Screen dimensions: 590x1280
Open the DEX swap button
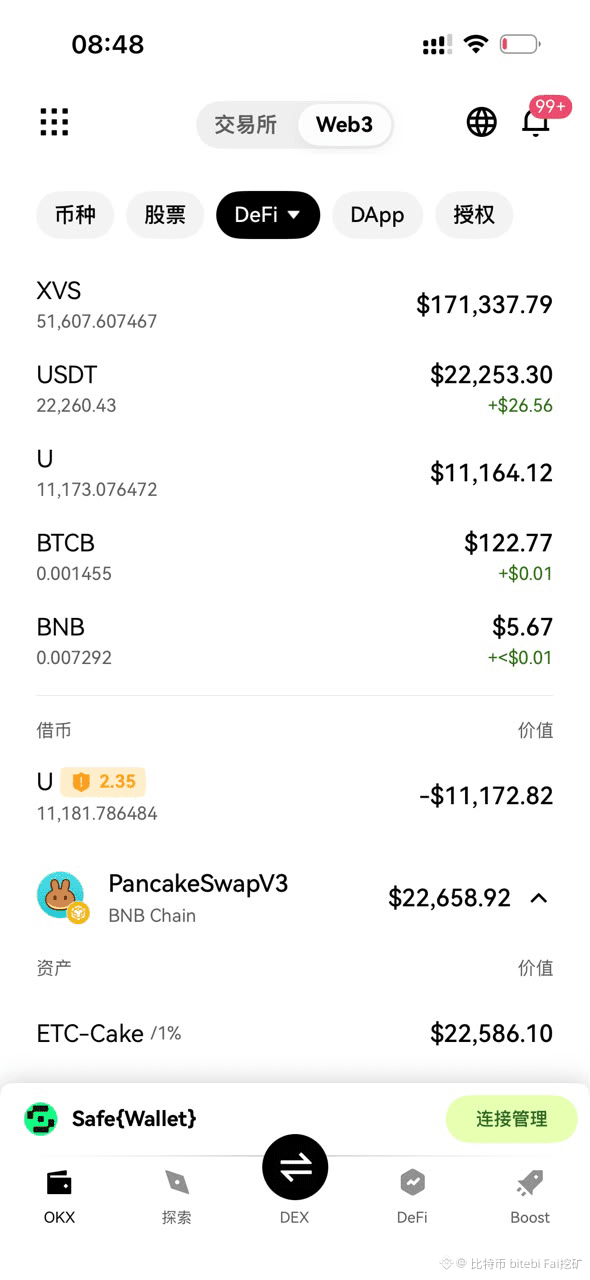(x=295, y=1167)
